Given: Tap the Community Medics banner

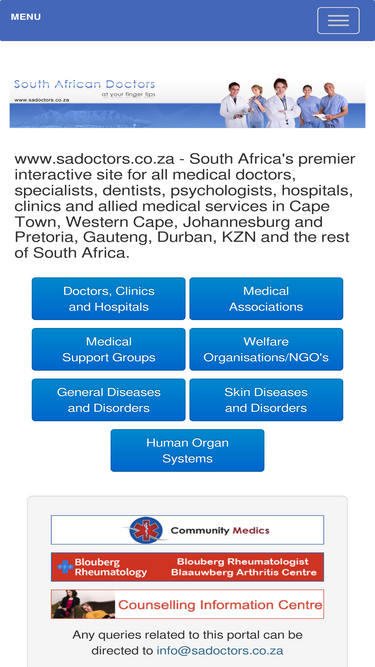Looking at the screenshot, I should click(x=188, y=530).
